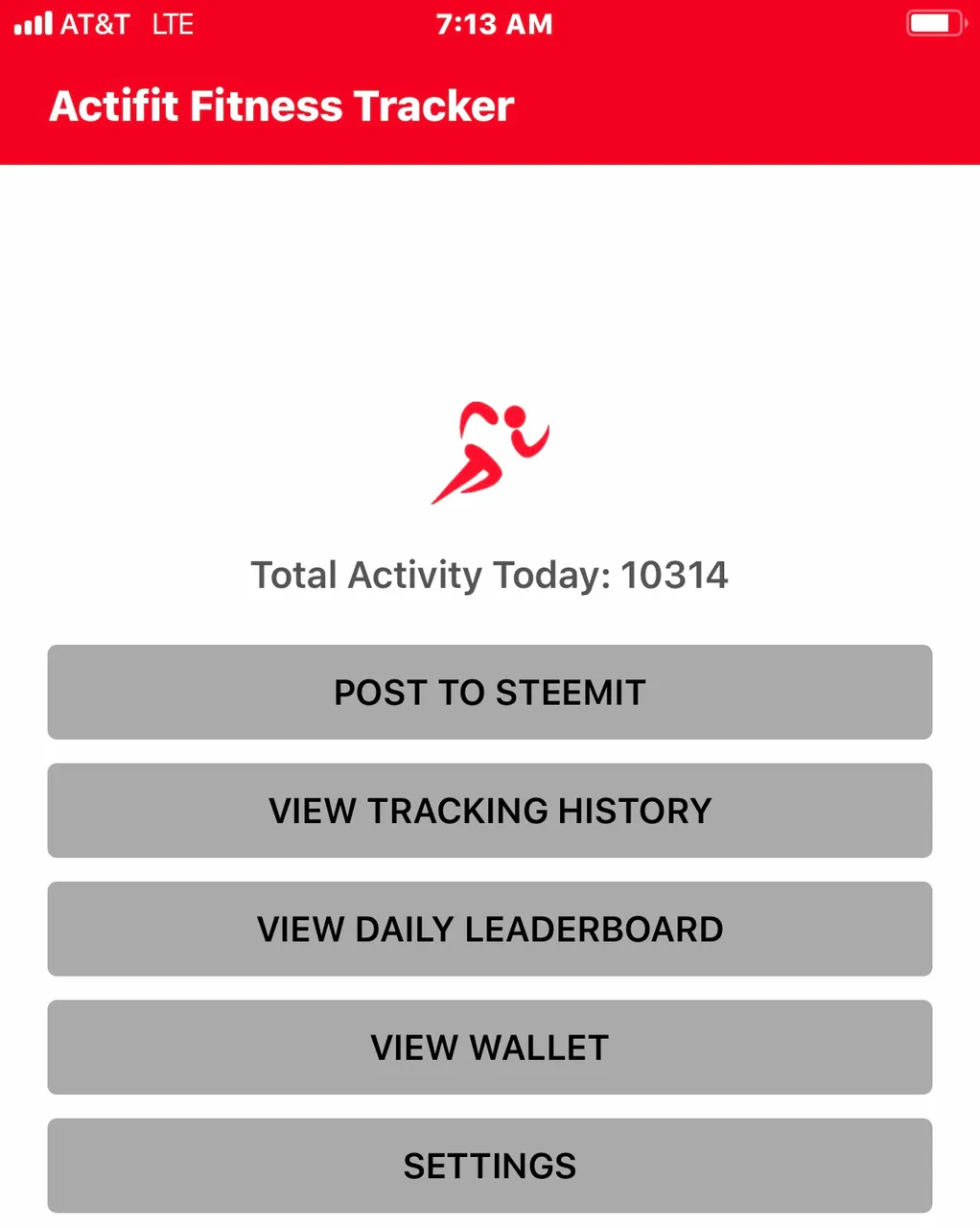This screenshot has height=1228, width=980.
Task: View the wallet
Action: (489, 1047)
